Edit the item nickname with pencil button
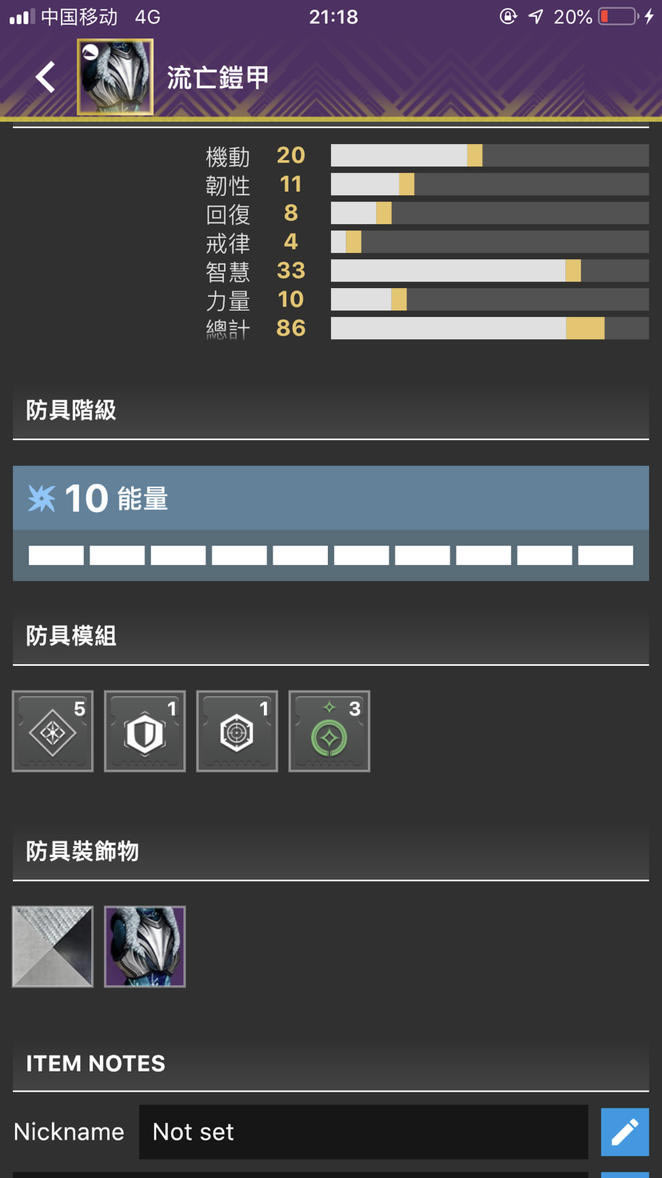 [x=624, y=1132]
